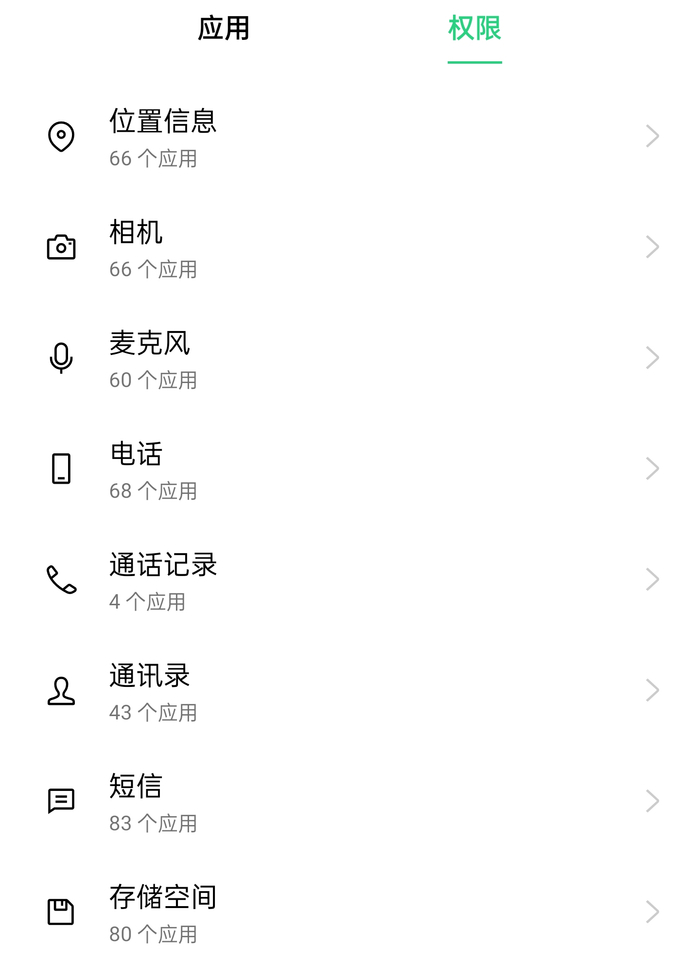
Task: Select the 权限 tab
Action: click(474, 29)
